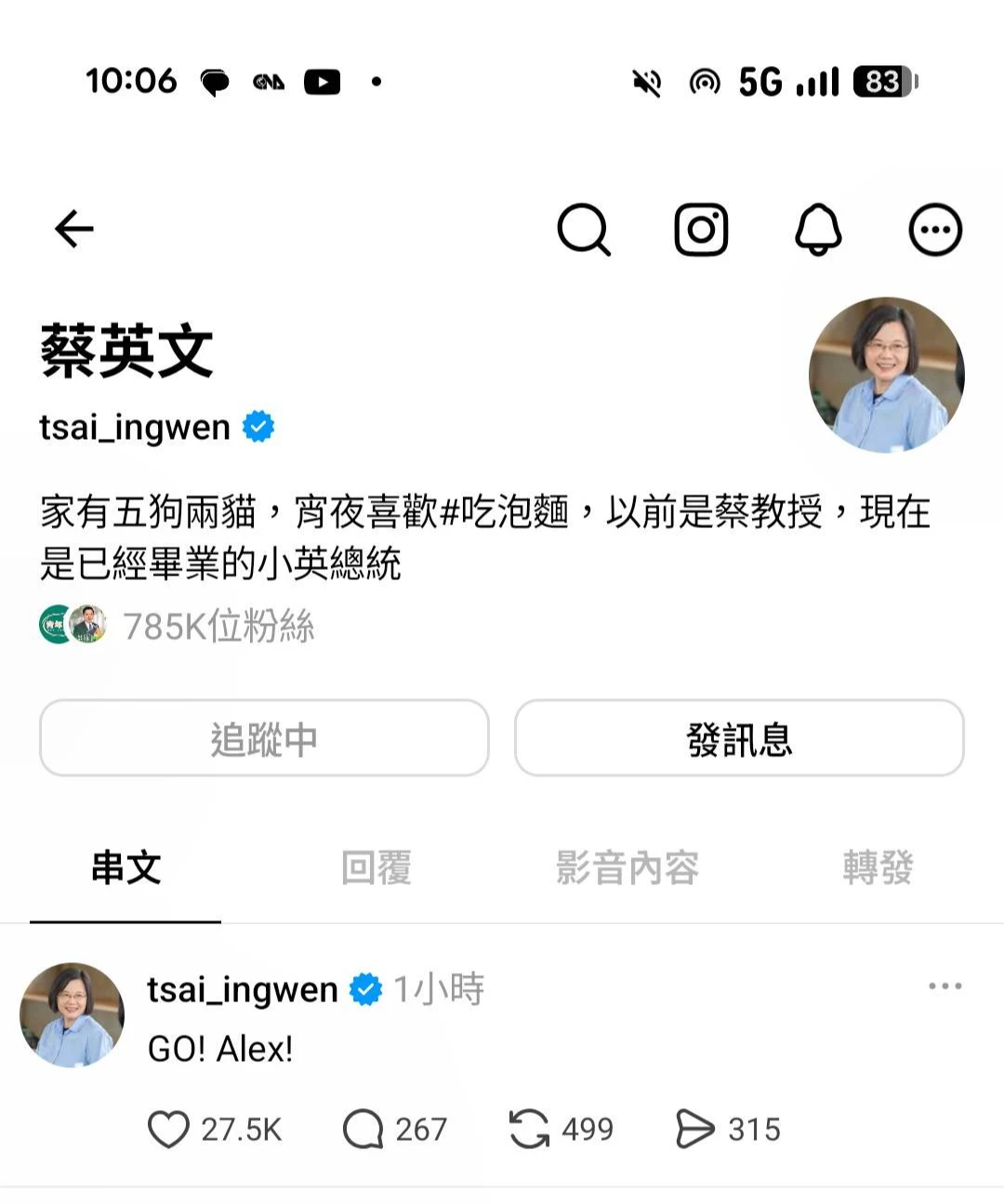The width and height of the screenshot is (1004, 1204).
Task: Tap the 追蹤中 following button
Action: [264, 738]
